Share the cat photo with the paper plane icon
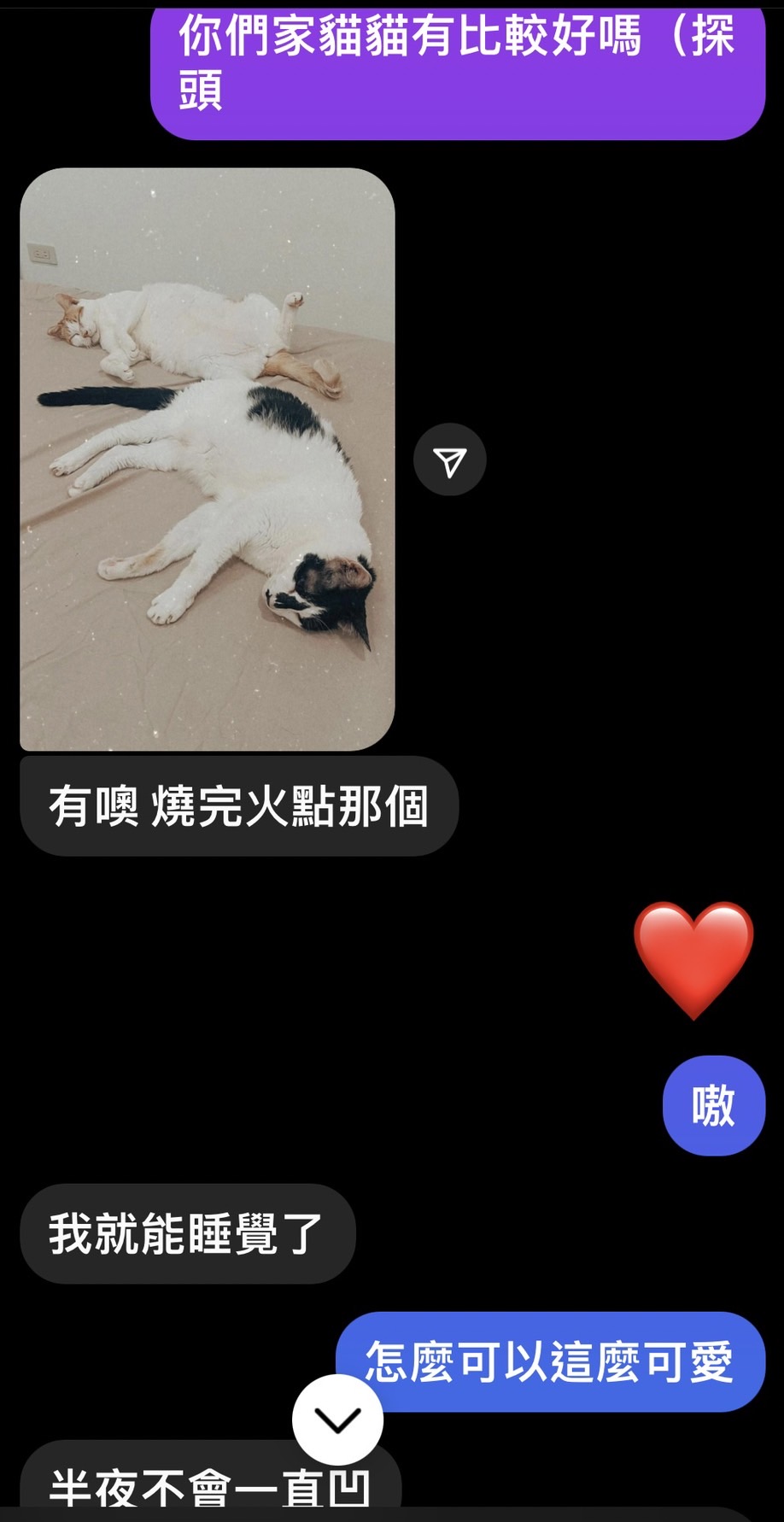This screenshot has width=784, height=1522. [x=450, y=460]
